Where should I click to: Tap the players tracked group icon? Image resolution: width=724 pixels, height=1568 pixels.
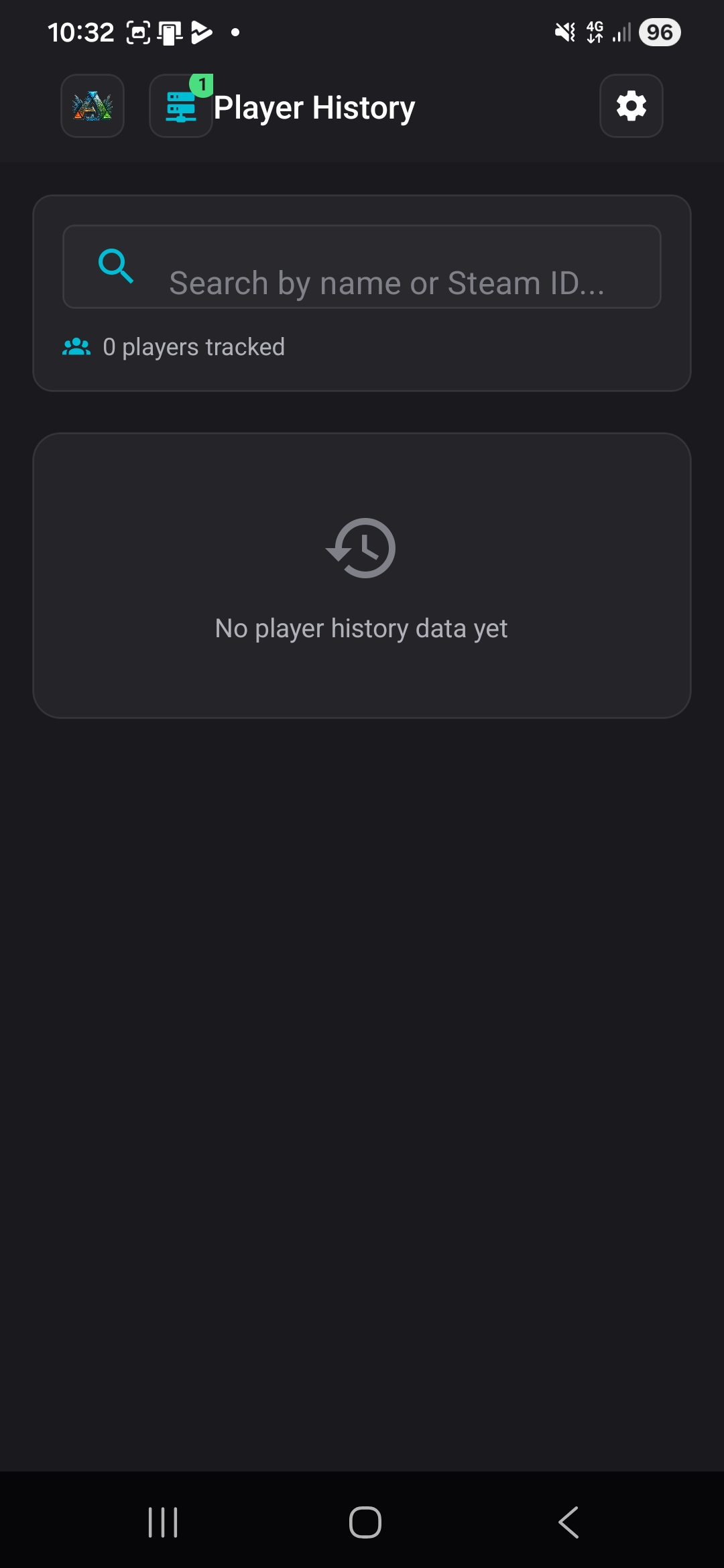pos(76,346)
